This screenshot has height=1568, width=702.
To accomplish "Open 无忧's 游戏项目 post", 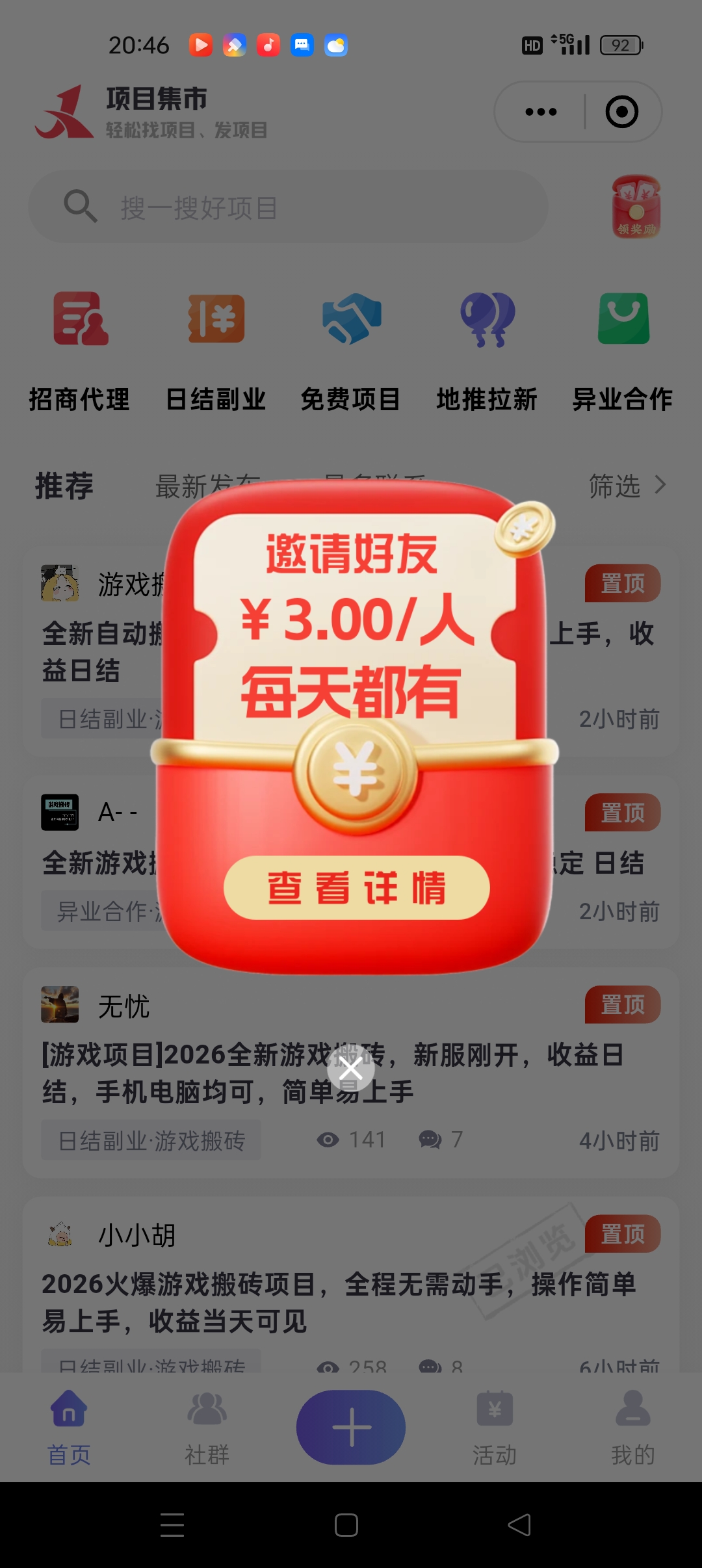I will [x=333, y=1073].
